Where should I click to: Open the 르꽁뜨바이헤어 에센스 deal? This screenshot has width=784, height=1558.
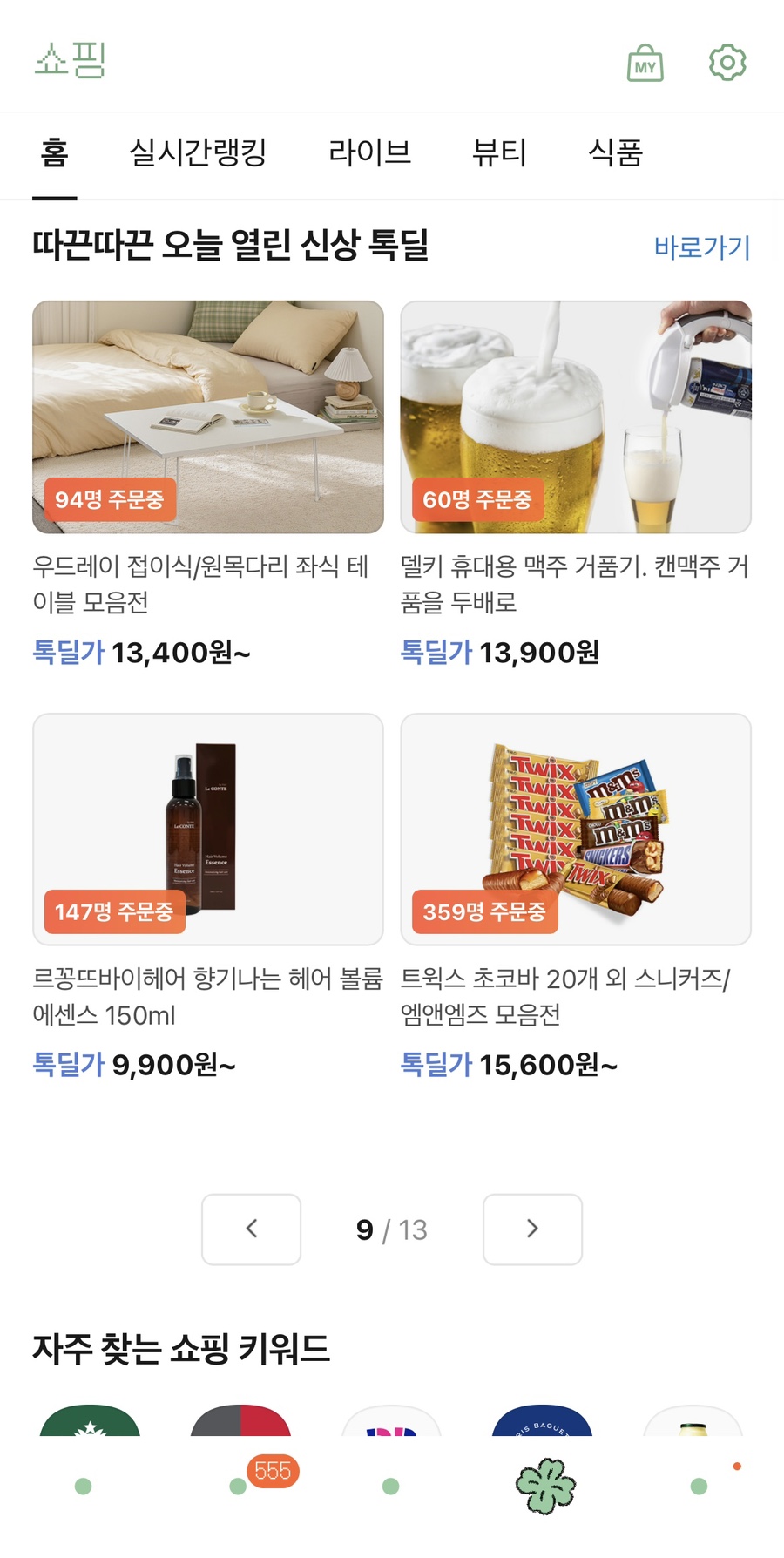point(208,830)
